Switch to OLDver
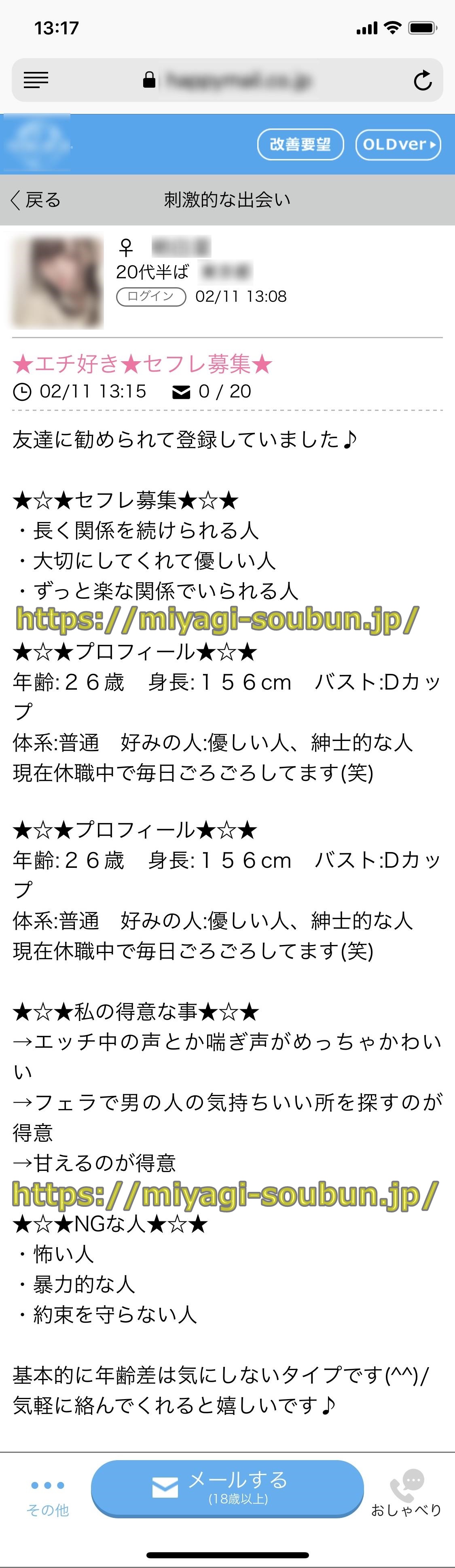This screenshot has width=455, height=1568. click(398, 144)
